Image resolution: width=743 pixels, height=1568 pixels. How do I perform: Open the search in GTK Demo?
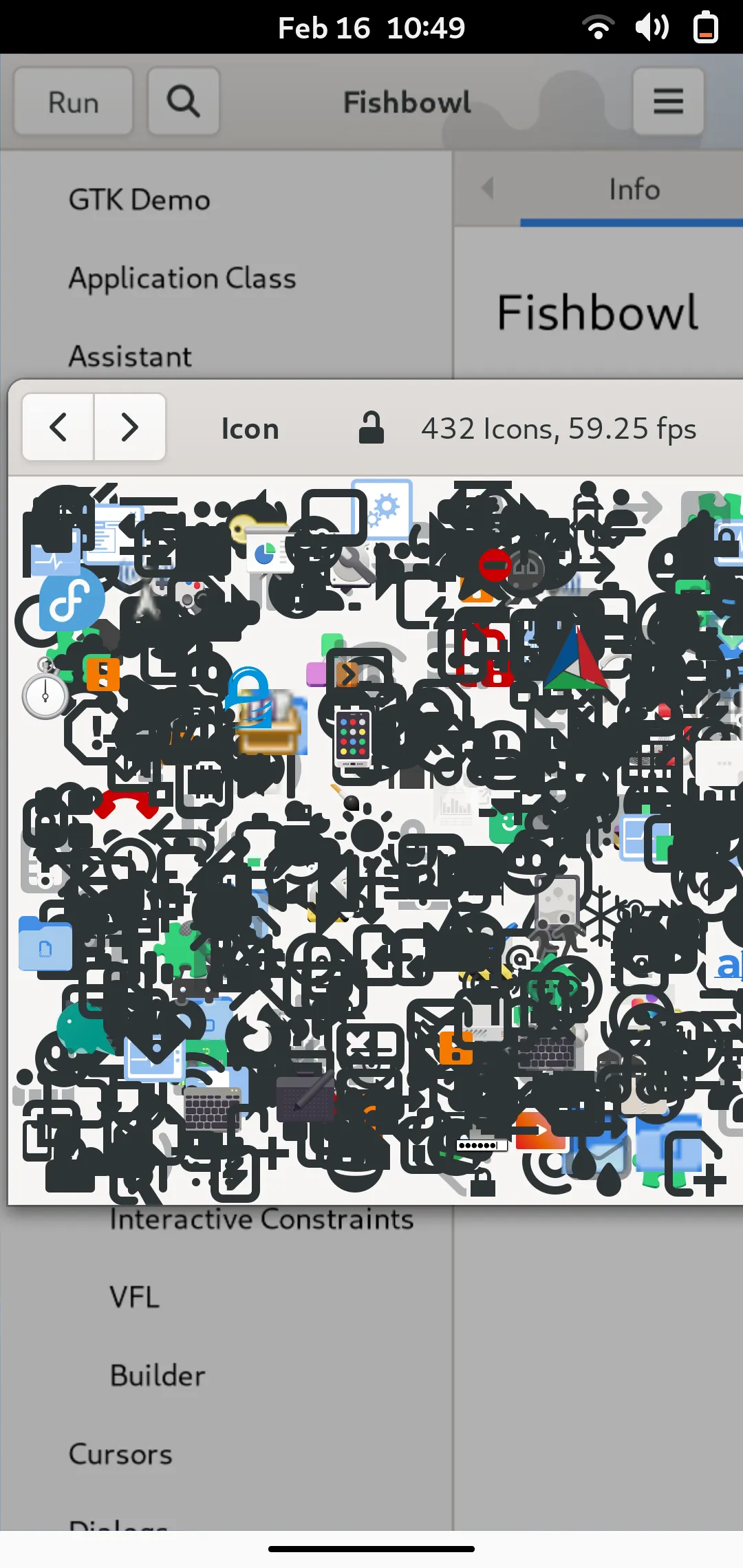pyautogui.click(x=184, y=102)
